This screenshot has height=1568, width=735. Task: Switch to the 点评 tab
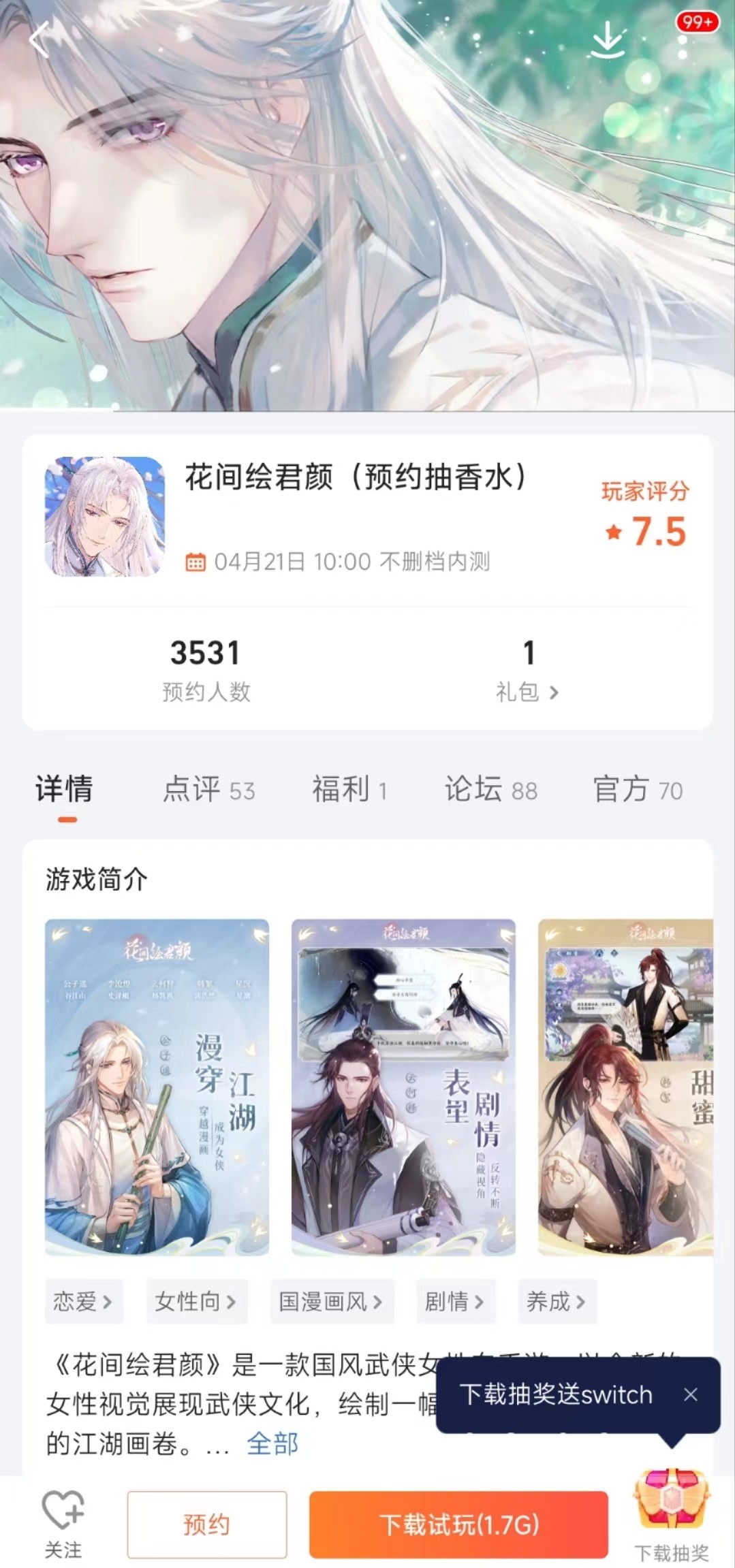tap(208, 790)
